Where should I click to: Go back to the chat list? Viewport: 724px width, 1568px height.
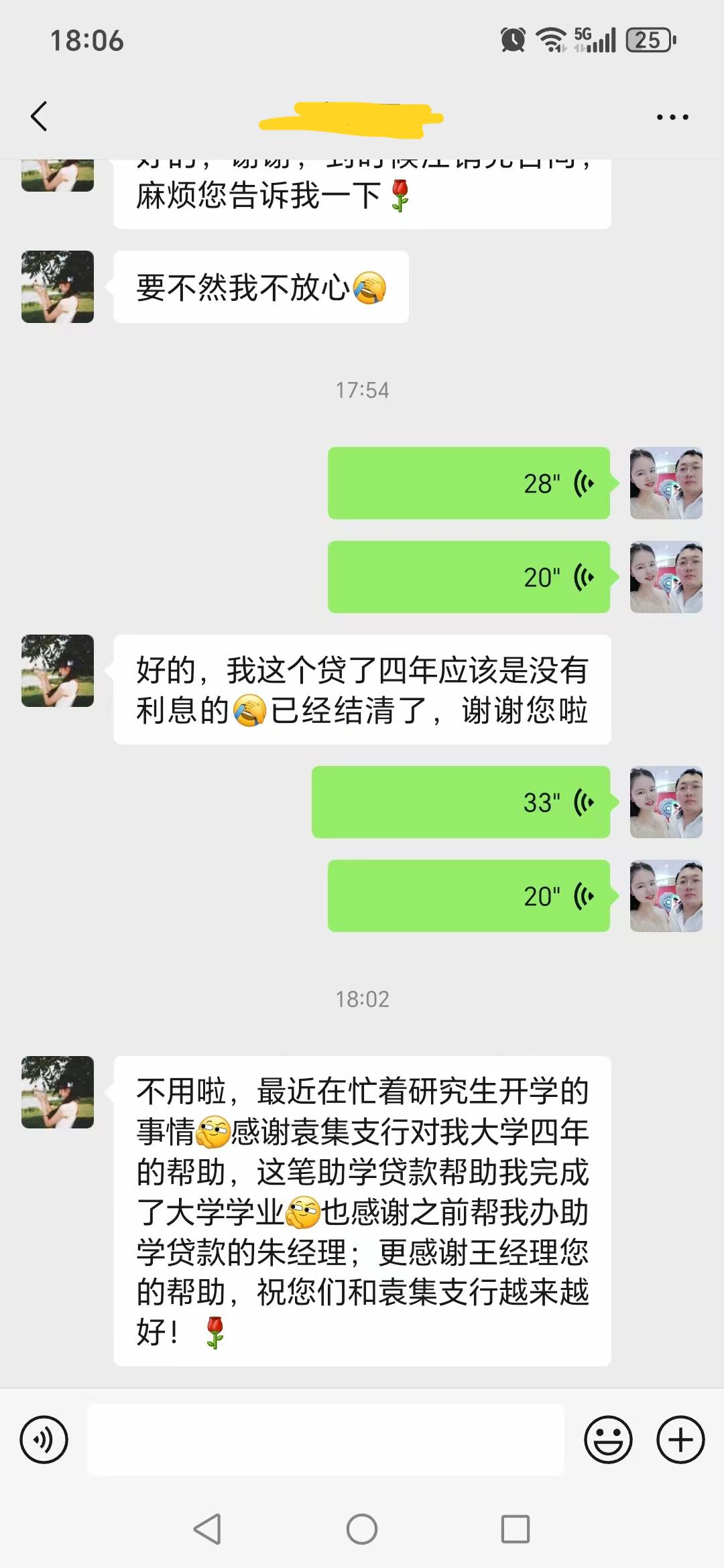pyautogui.click(x=40, y=117)
